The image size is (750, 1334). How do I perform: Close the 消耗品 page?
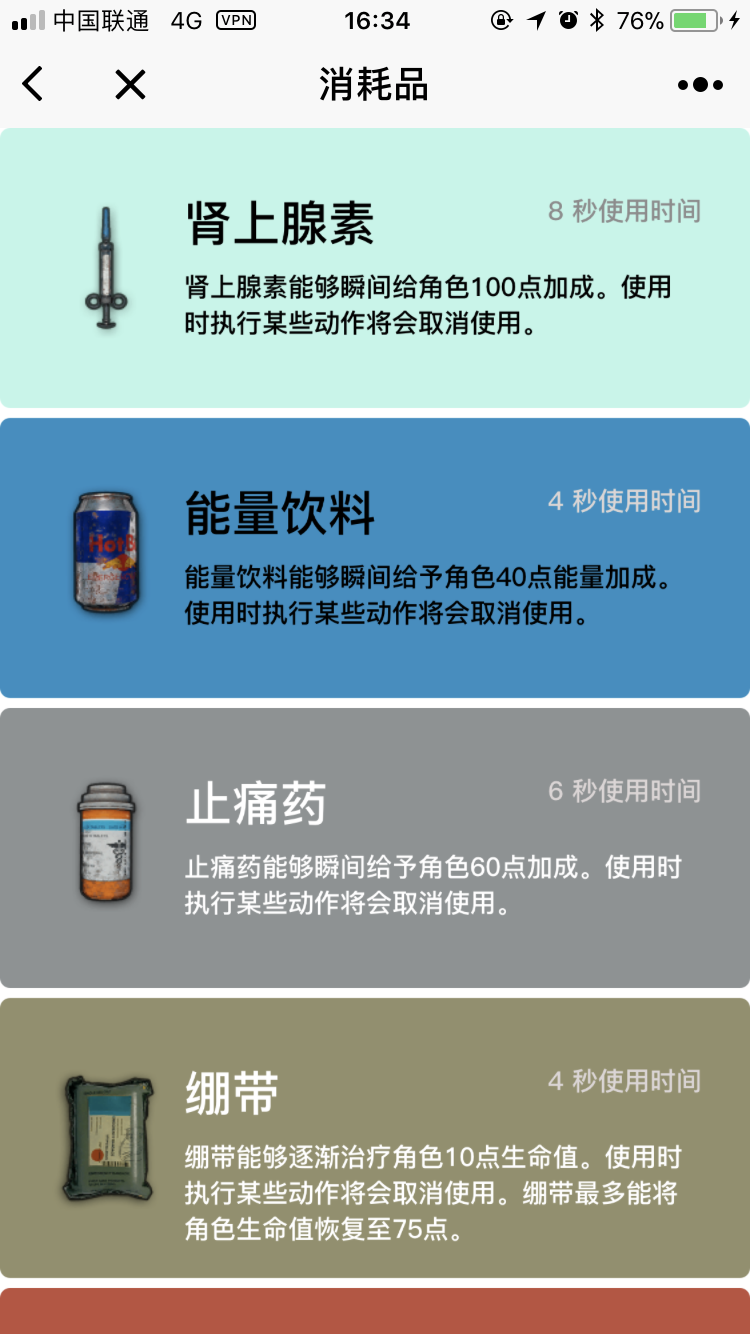(x=130, y=85)
